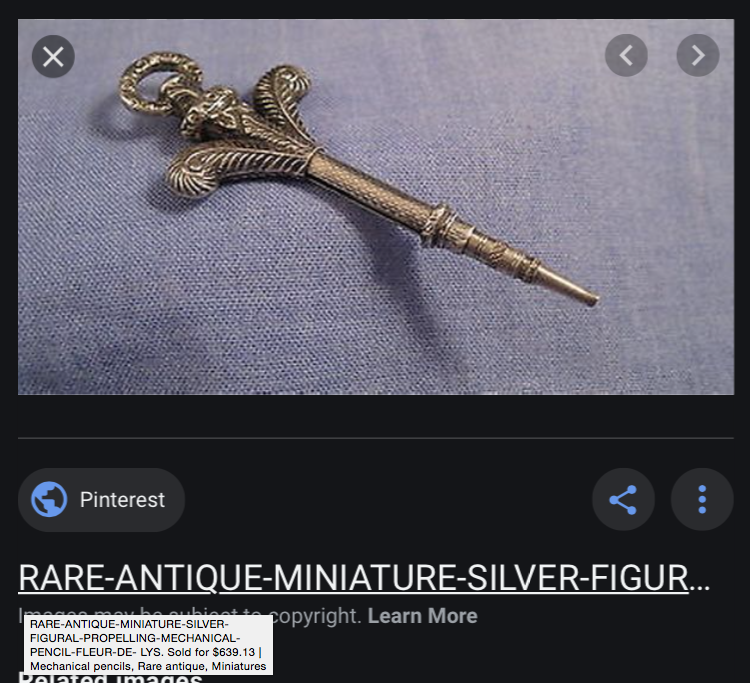Viewport: 750px width, 683px height.
Task: Go to the next image
Action: [x=698, y=55]
